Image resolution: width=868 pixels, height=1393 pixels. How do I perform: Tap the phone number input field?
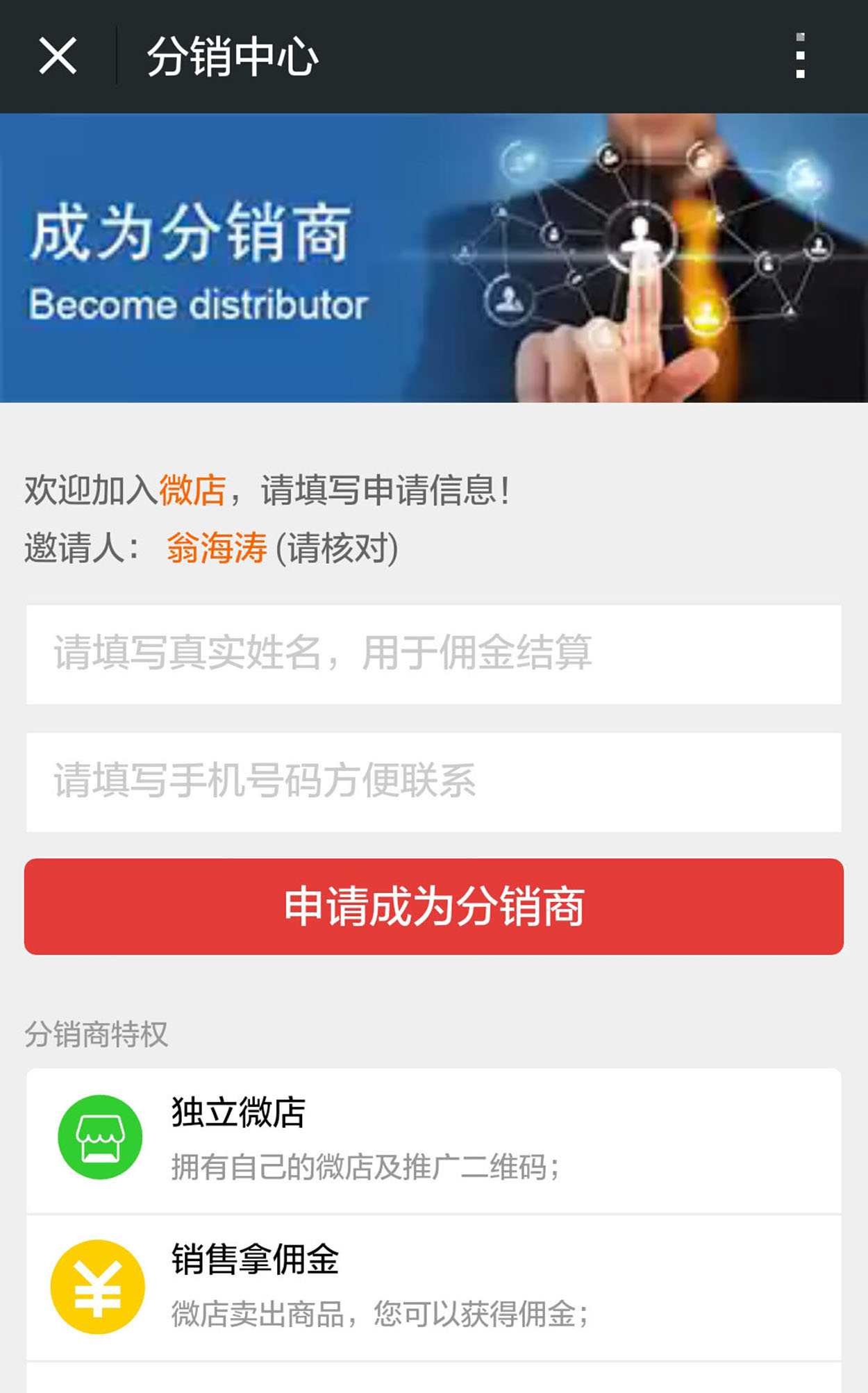point(434,781)
